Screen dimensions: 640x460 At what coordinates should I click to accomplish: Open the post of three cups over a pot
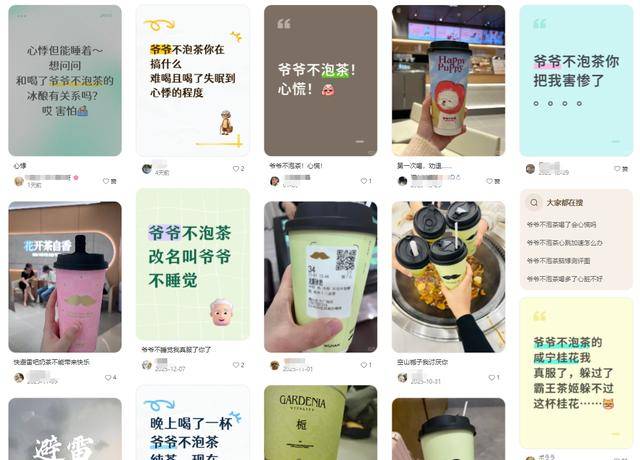[448, 275]
